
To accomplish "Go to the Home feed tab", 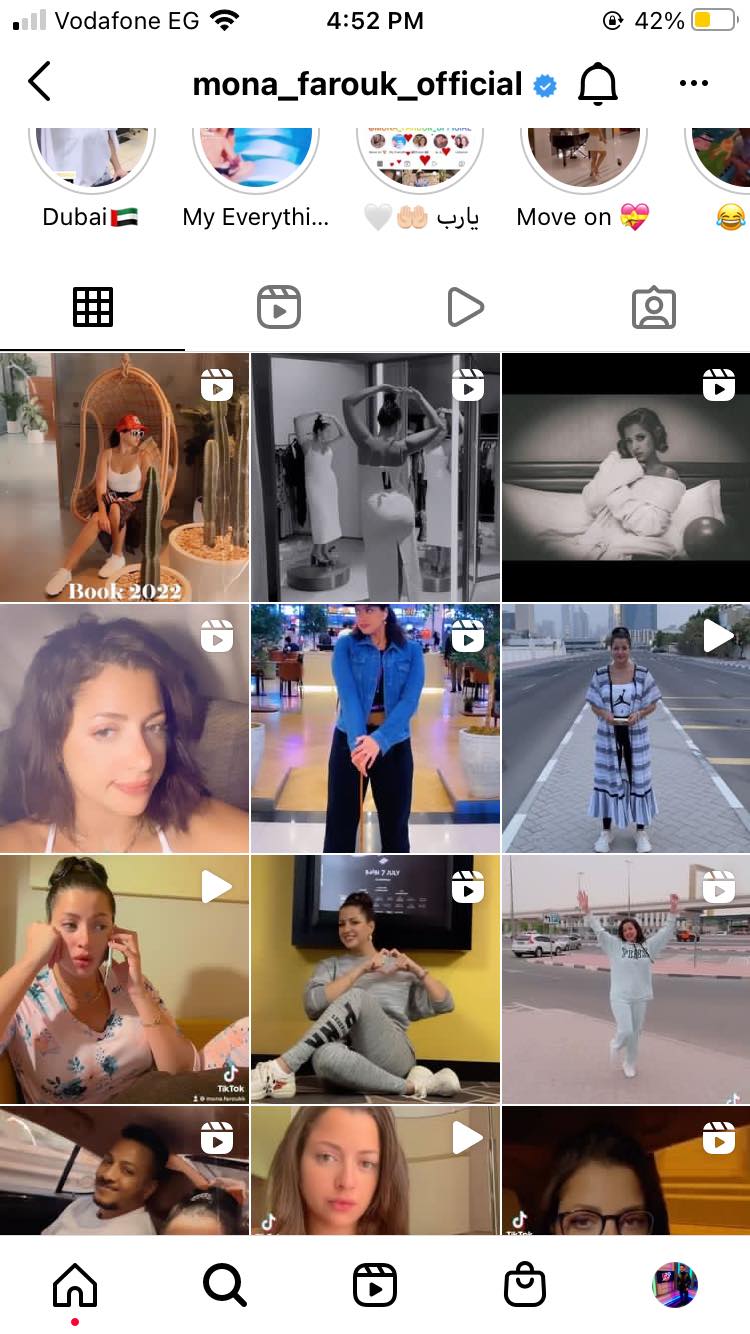I will [75, 1285].
